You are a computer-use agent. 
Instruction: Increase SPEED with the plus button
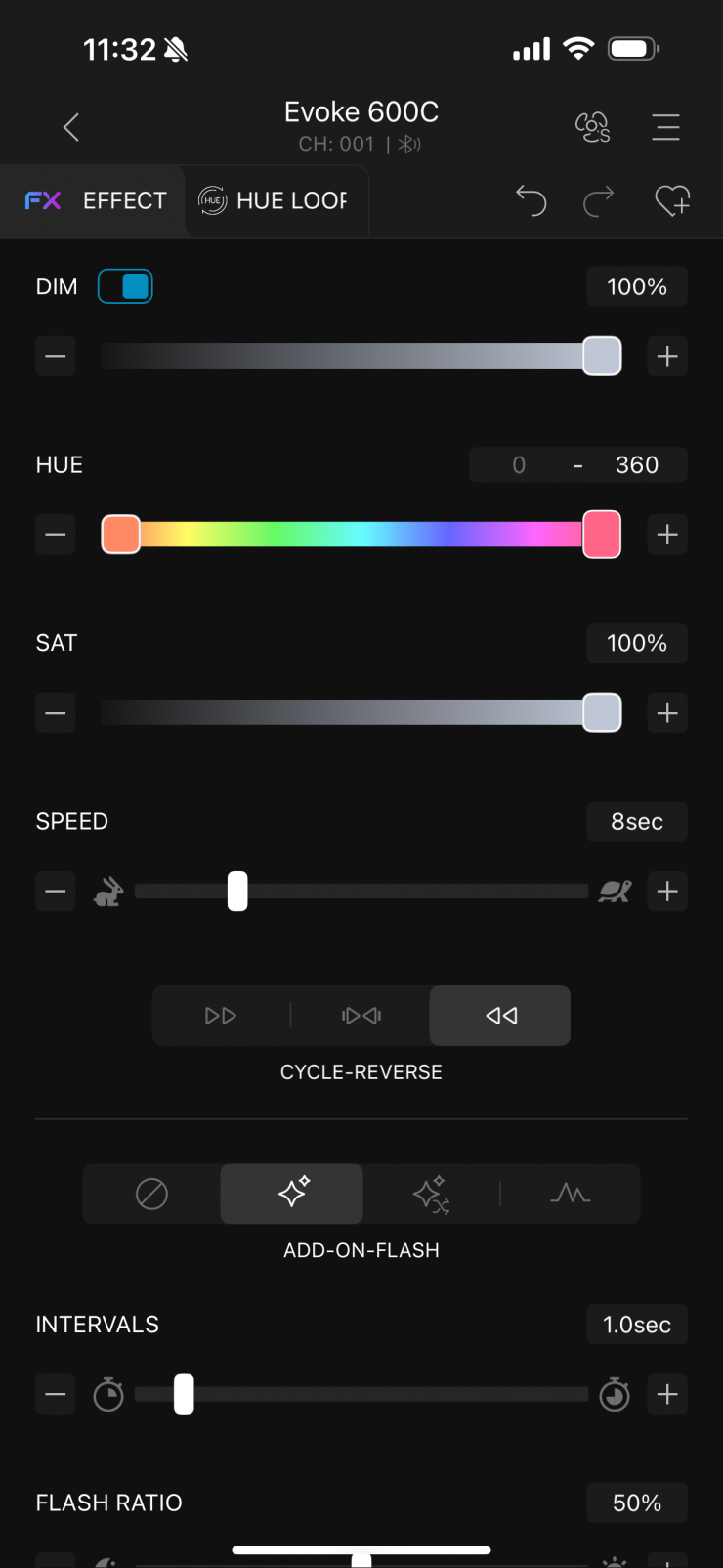tap(667, 892)
